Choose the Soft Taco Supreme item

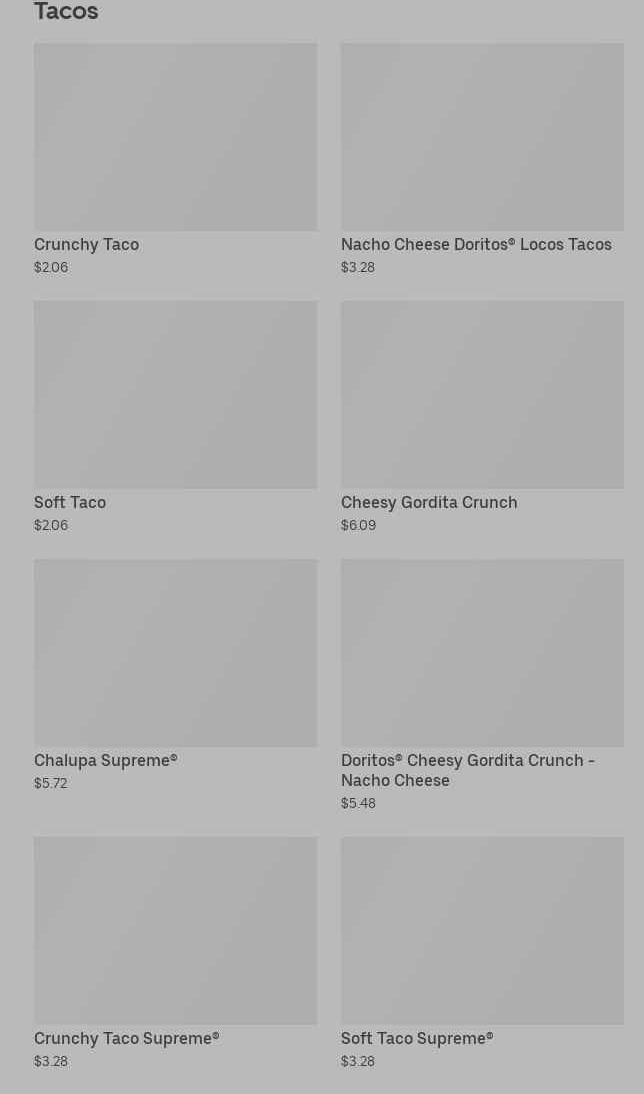point(482,953)
